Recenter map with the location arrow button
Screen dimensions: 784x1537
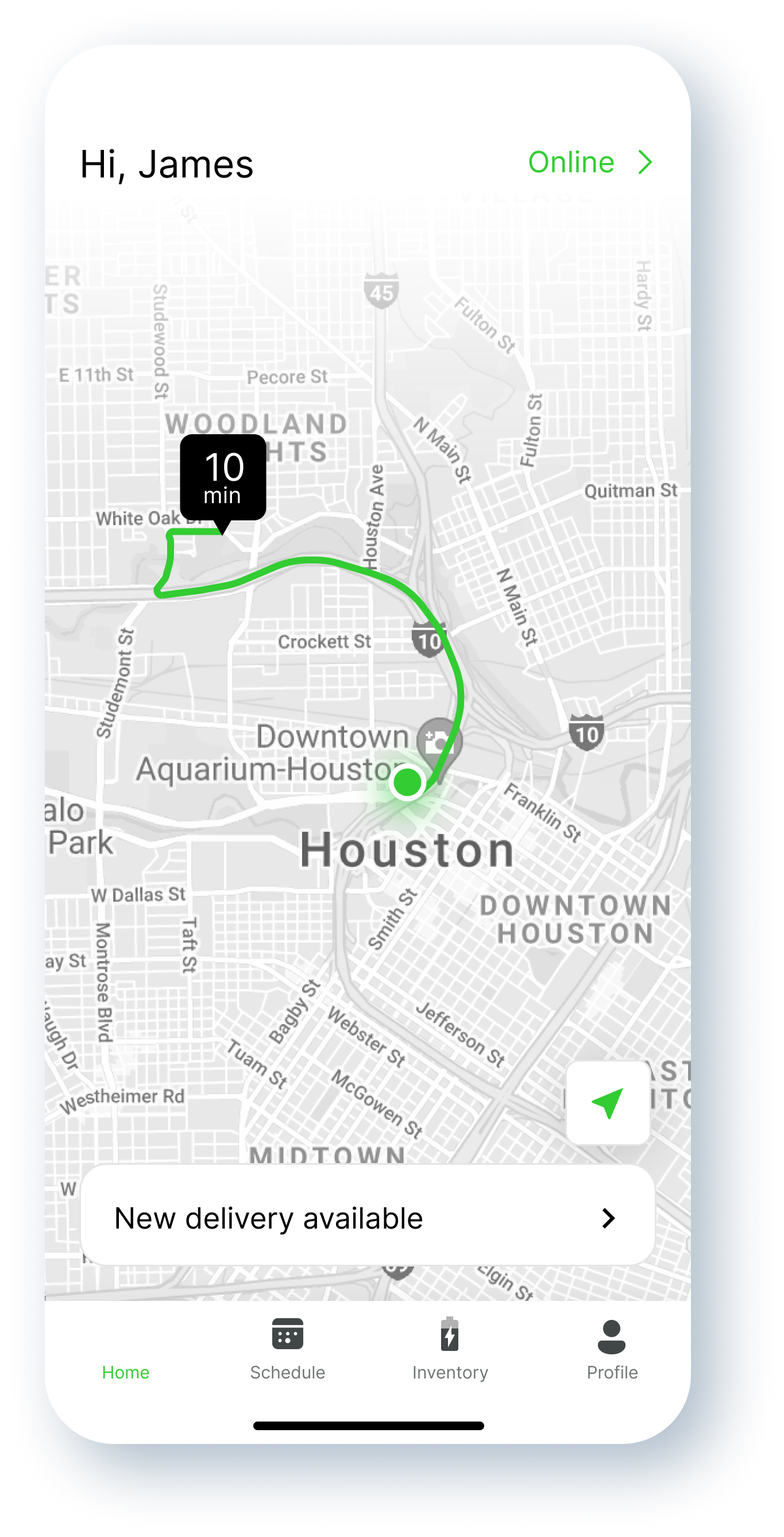608,1103
